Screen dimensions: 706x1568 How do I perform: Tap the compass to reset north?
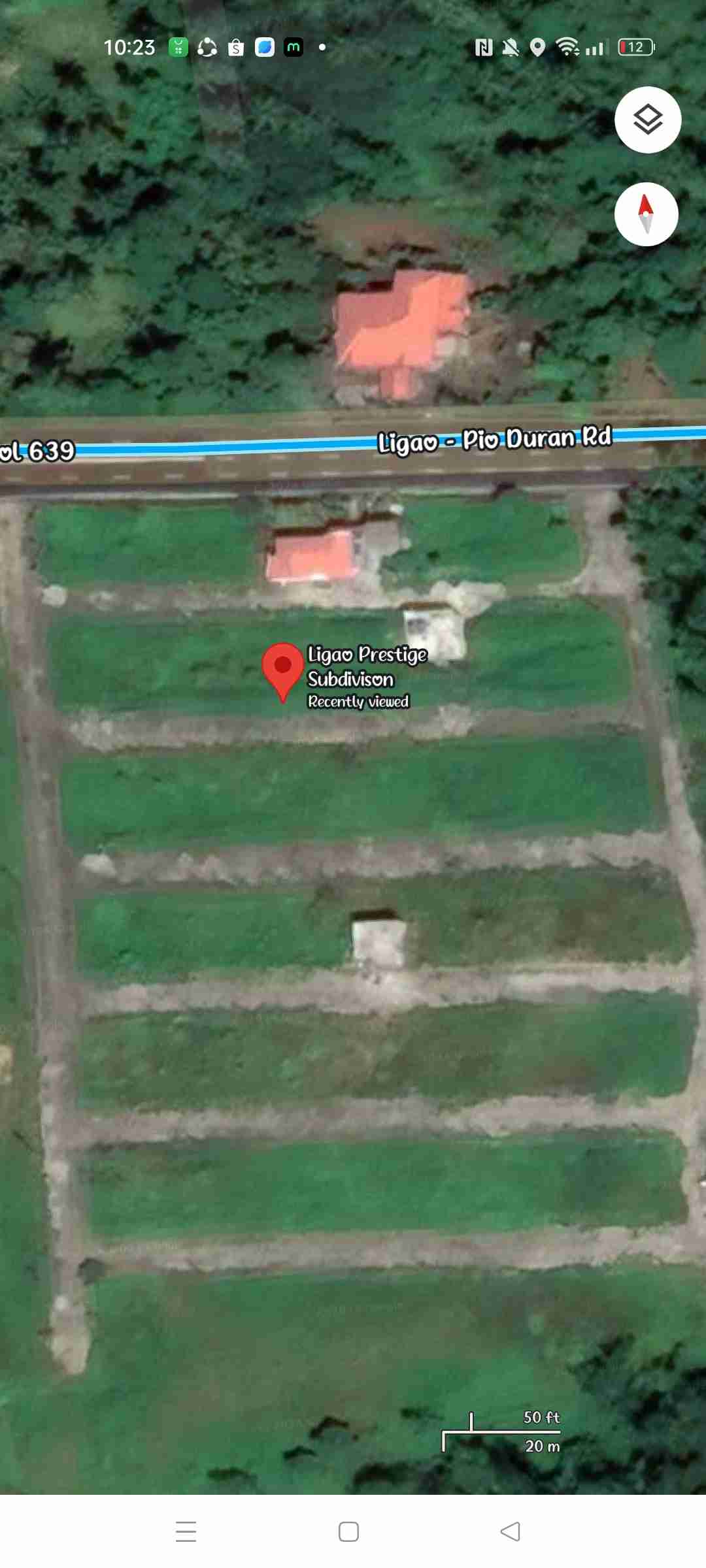click(646, 214)
